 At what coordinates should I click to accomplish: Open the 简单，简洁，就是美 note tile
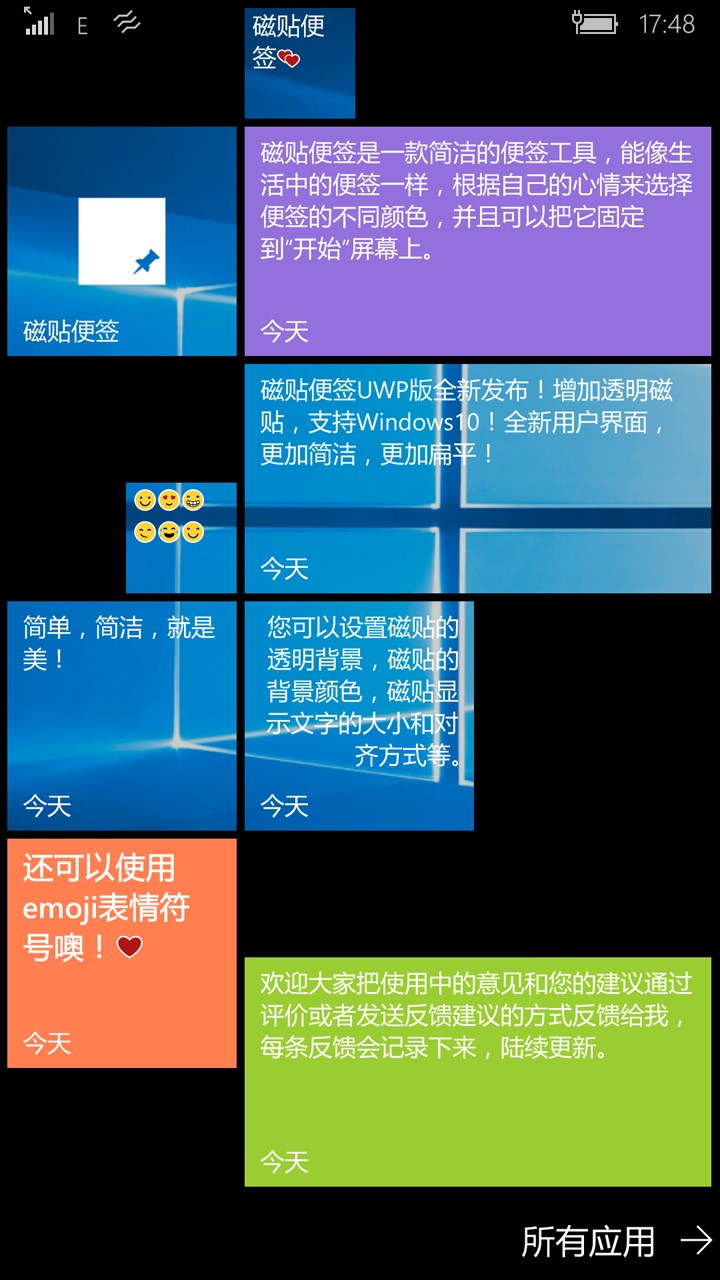(121, 715)
